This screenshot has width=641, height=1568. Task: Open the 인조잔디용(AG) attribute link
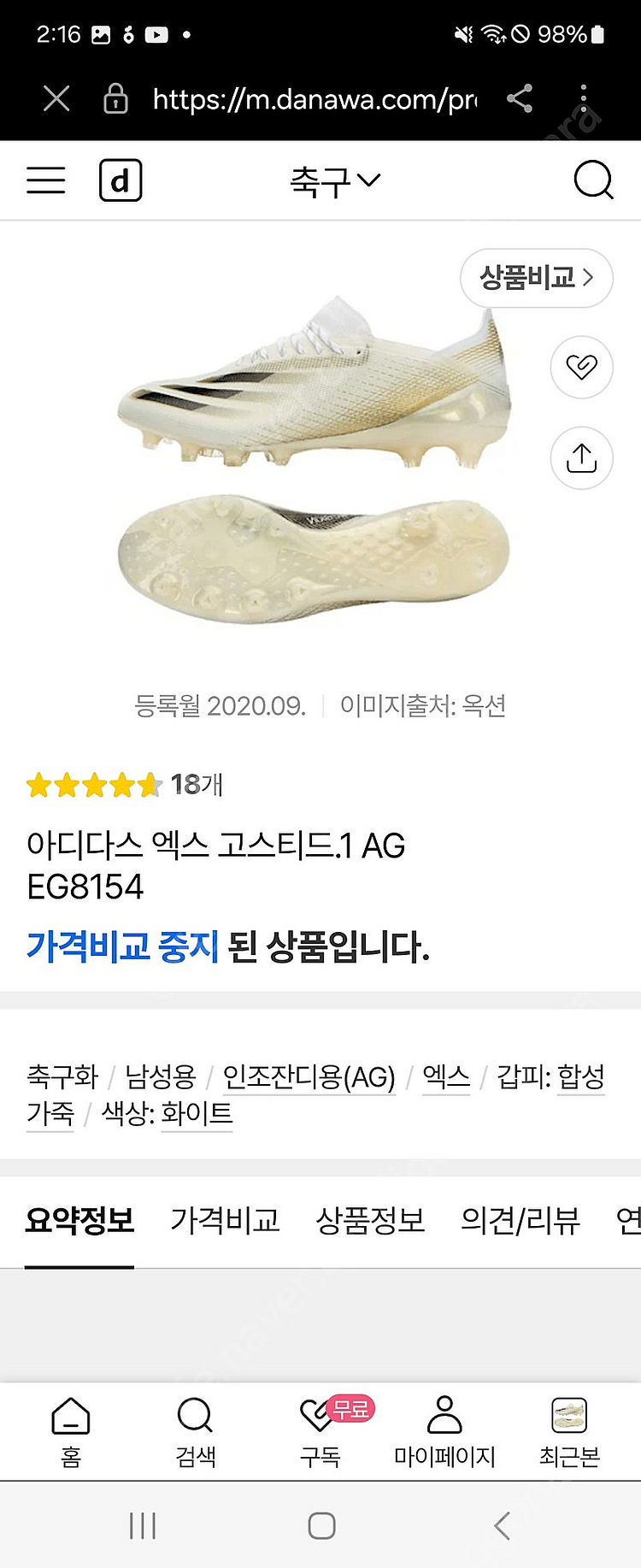click(309, 1076)
